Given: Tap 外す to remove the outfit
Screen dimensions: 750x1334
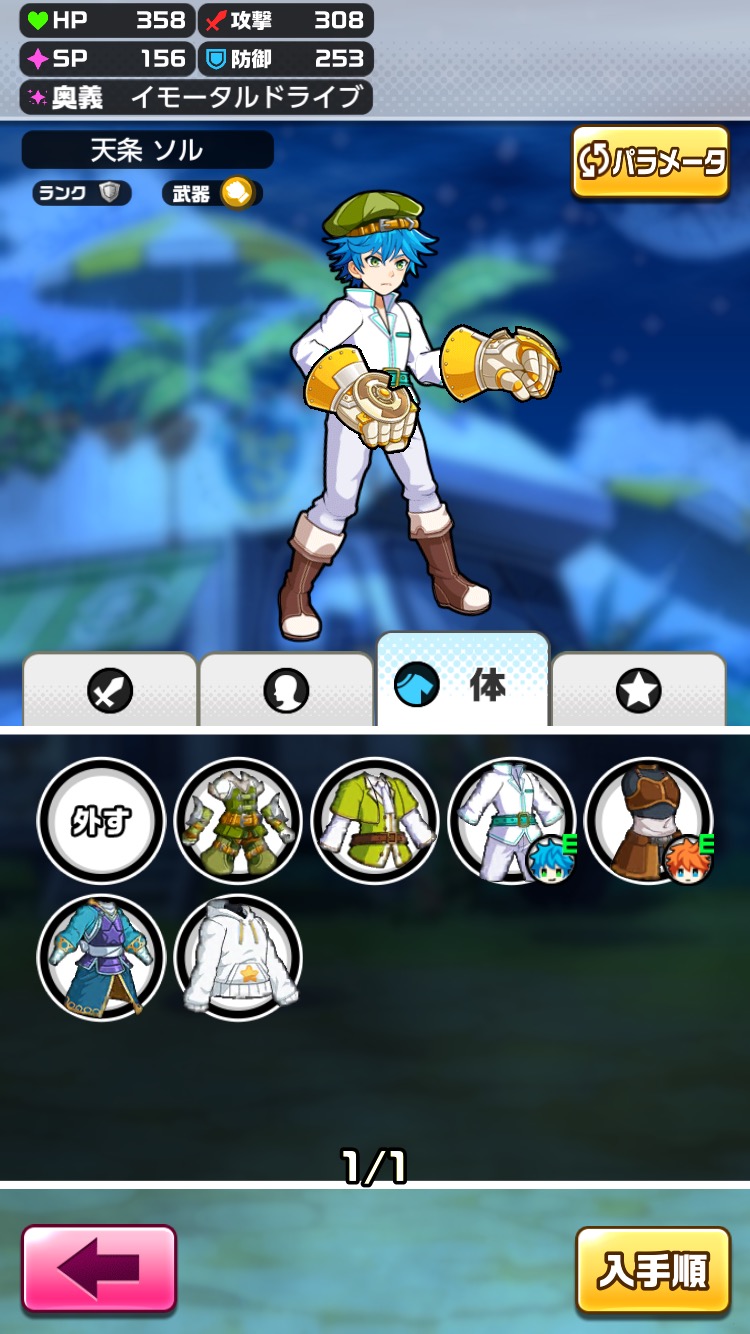Looking at the screenshot, I should pyautogui.click(x=101, y=821).
